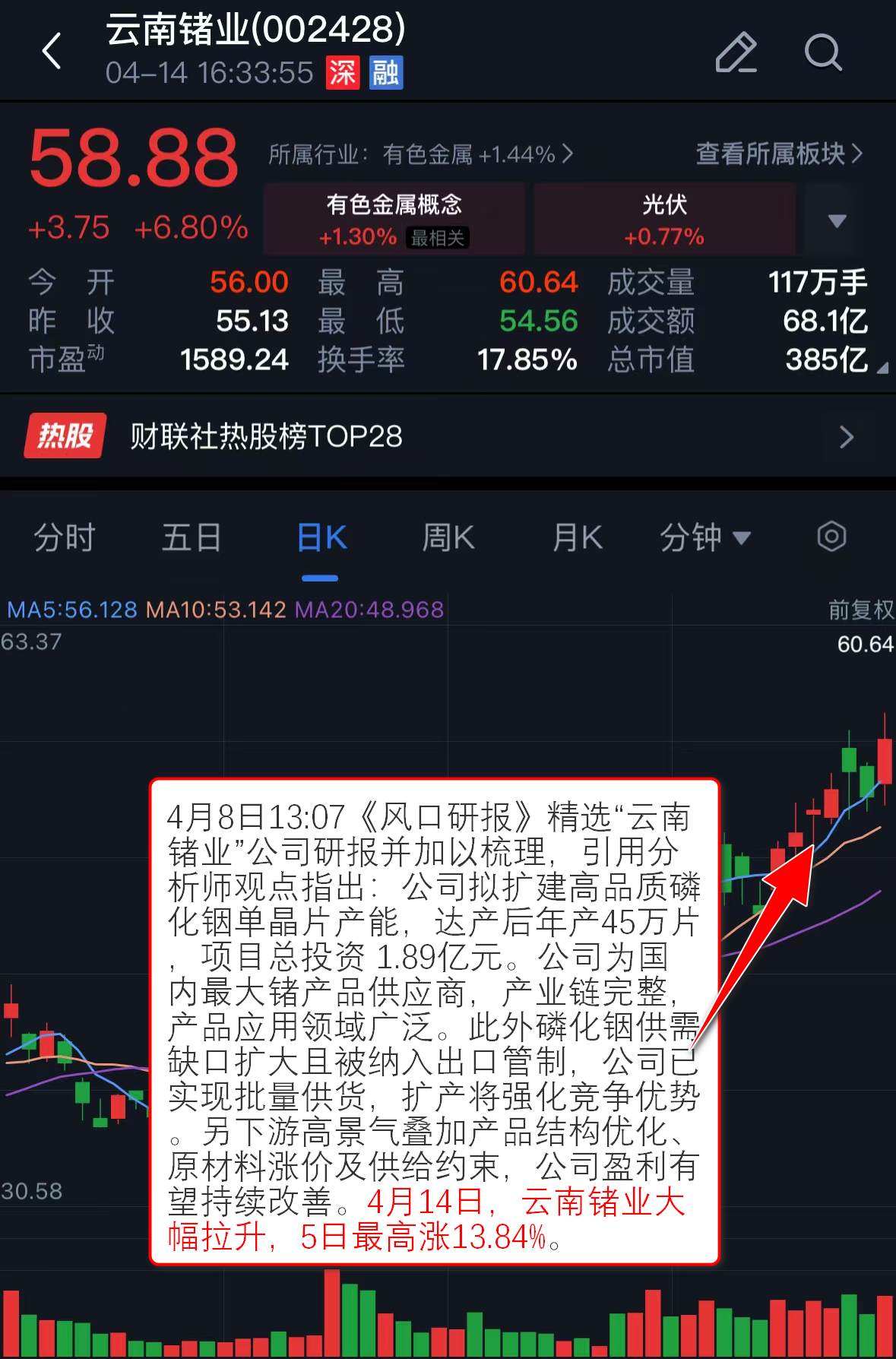896x1359 pixels.
Task: Go back using the top-left arrow
Action: pos(52,52)
